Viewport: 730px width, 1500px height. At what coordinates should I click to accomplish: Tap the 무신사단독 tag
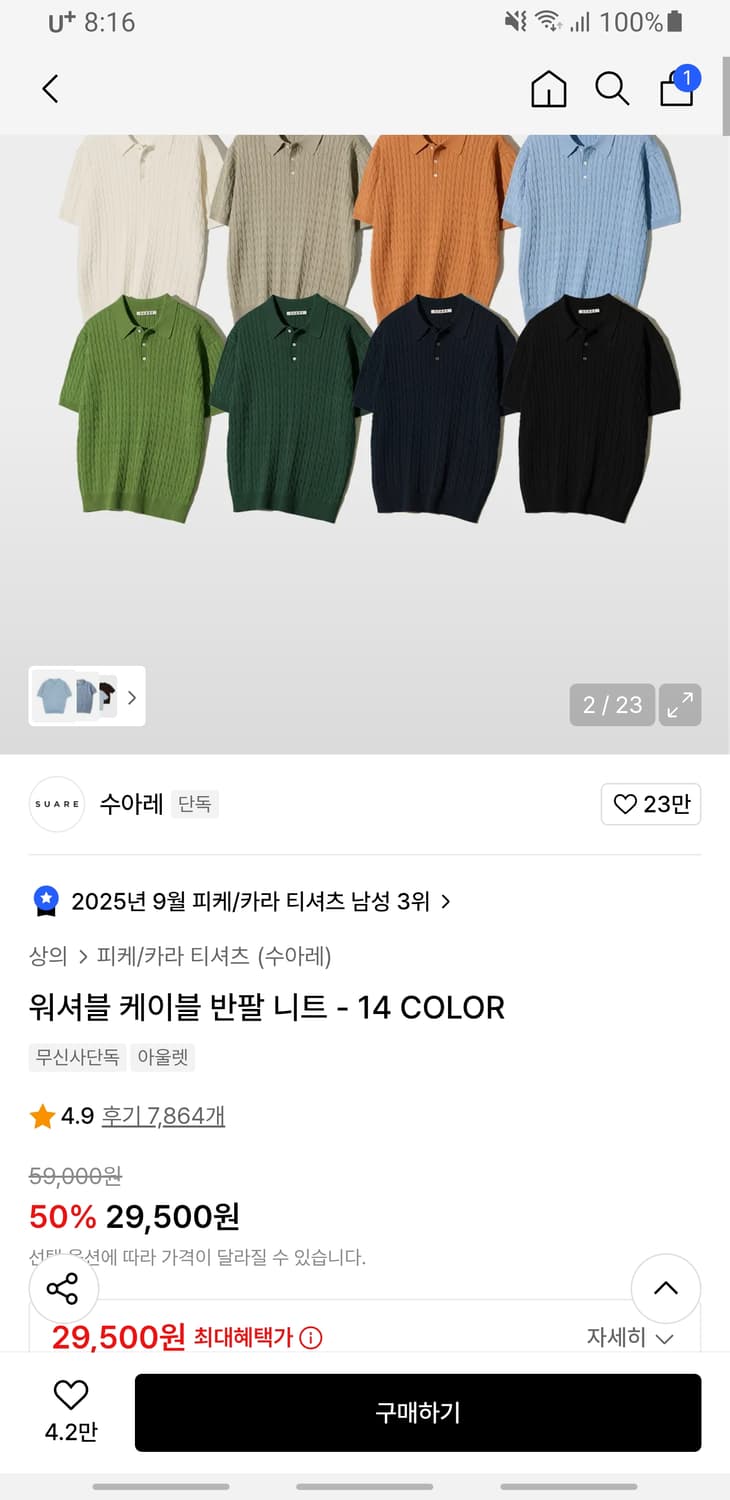(77, 1058)
